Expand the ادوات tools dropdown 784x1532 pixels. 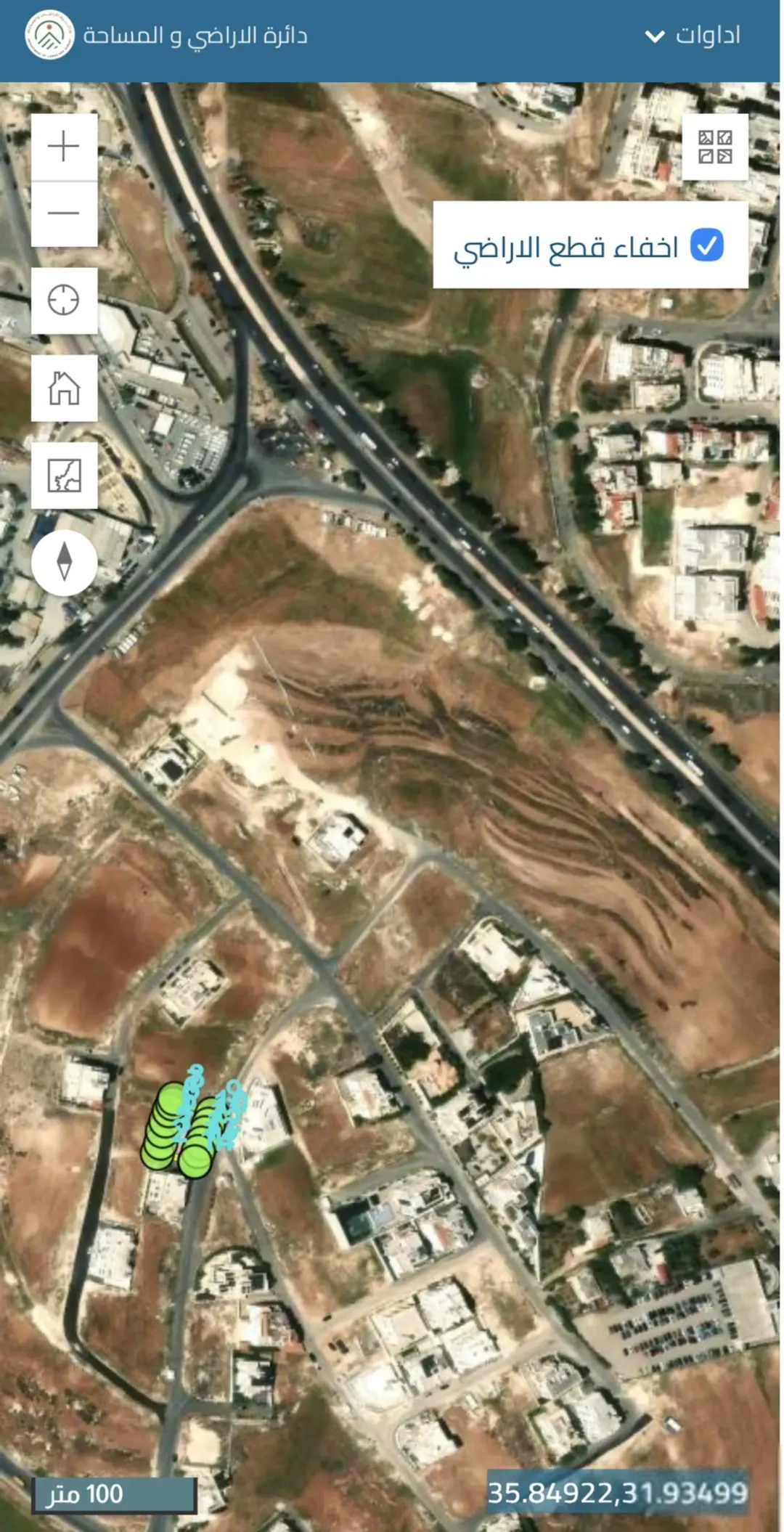tap(693, 36)
